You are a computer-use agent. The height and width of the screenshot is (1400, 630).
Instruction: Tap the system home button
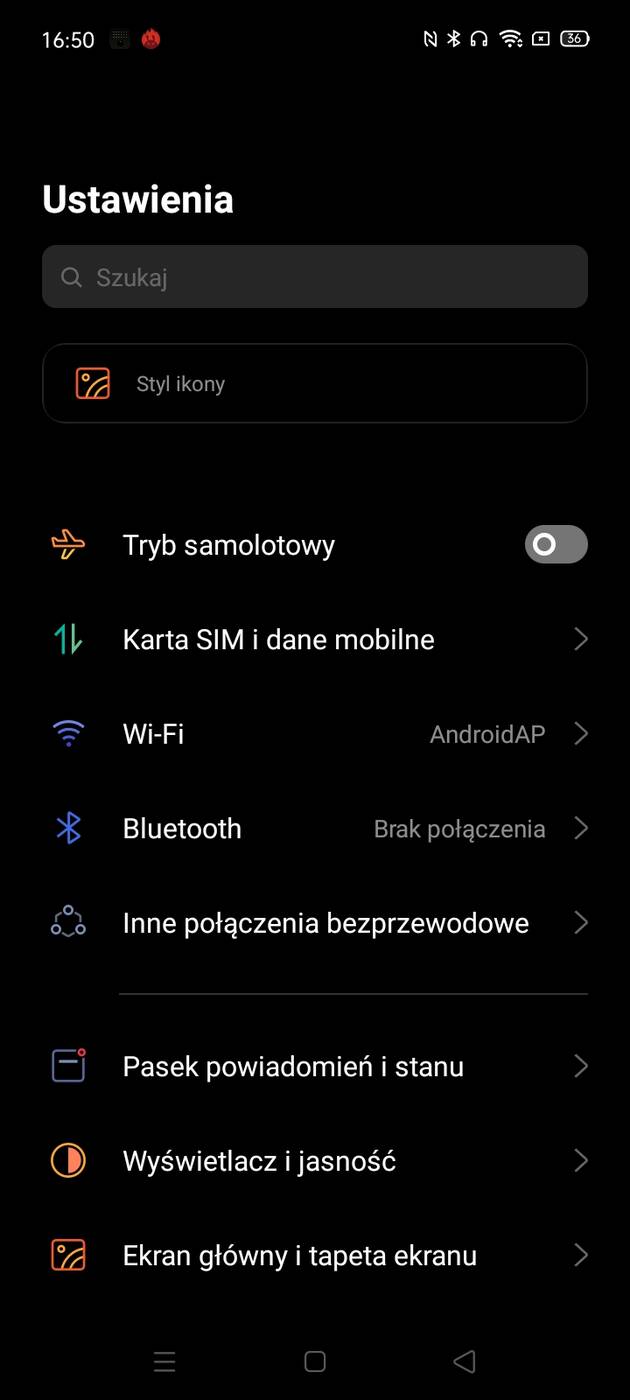click(x=315, y=1361)
